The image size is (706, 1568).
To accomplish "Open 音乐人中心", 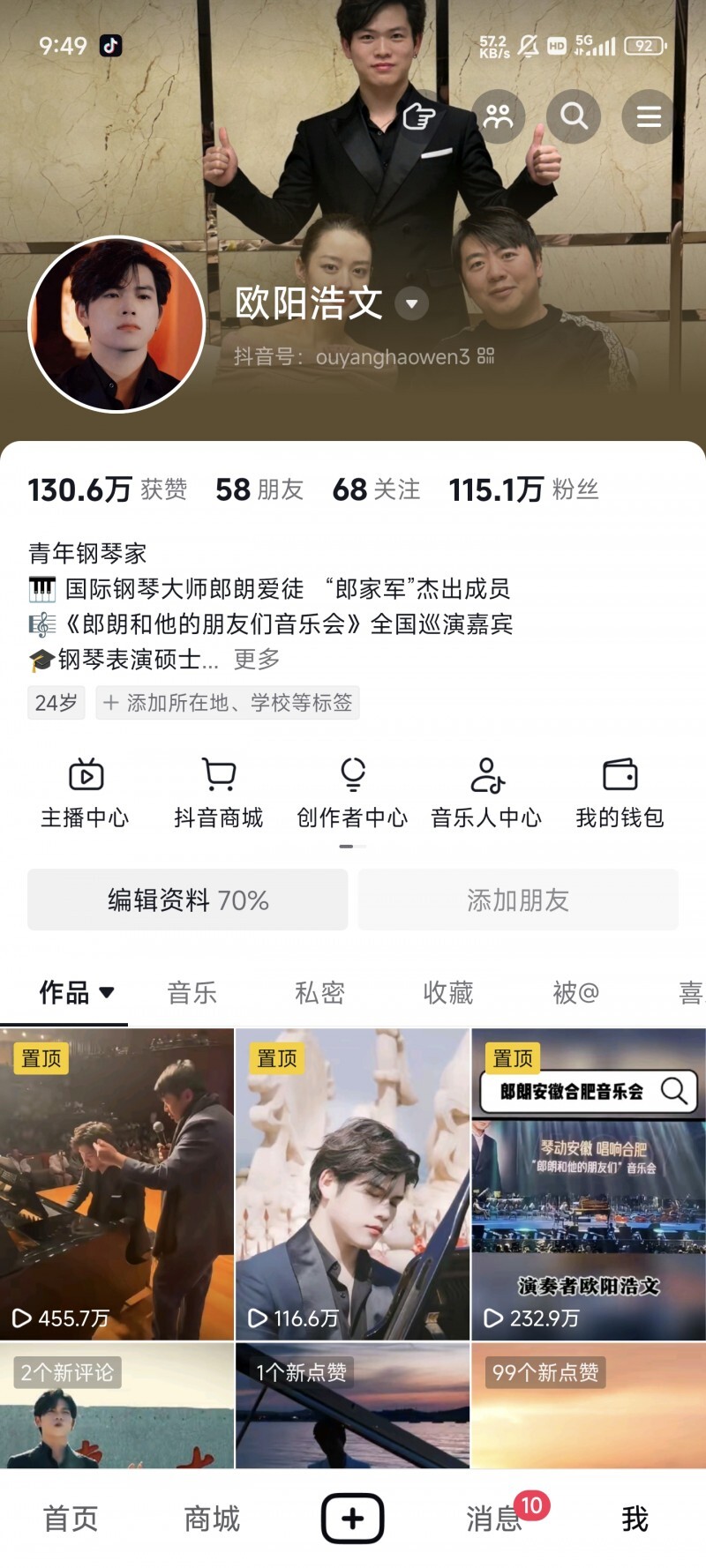I will (x=486, y=793).
